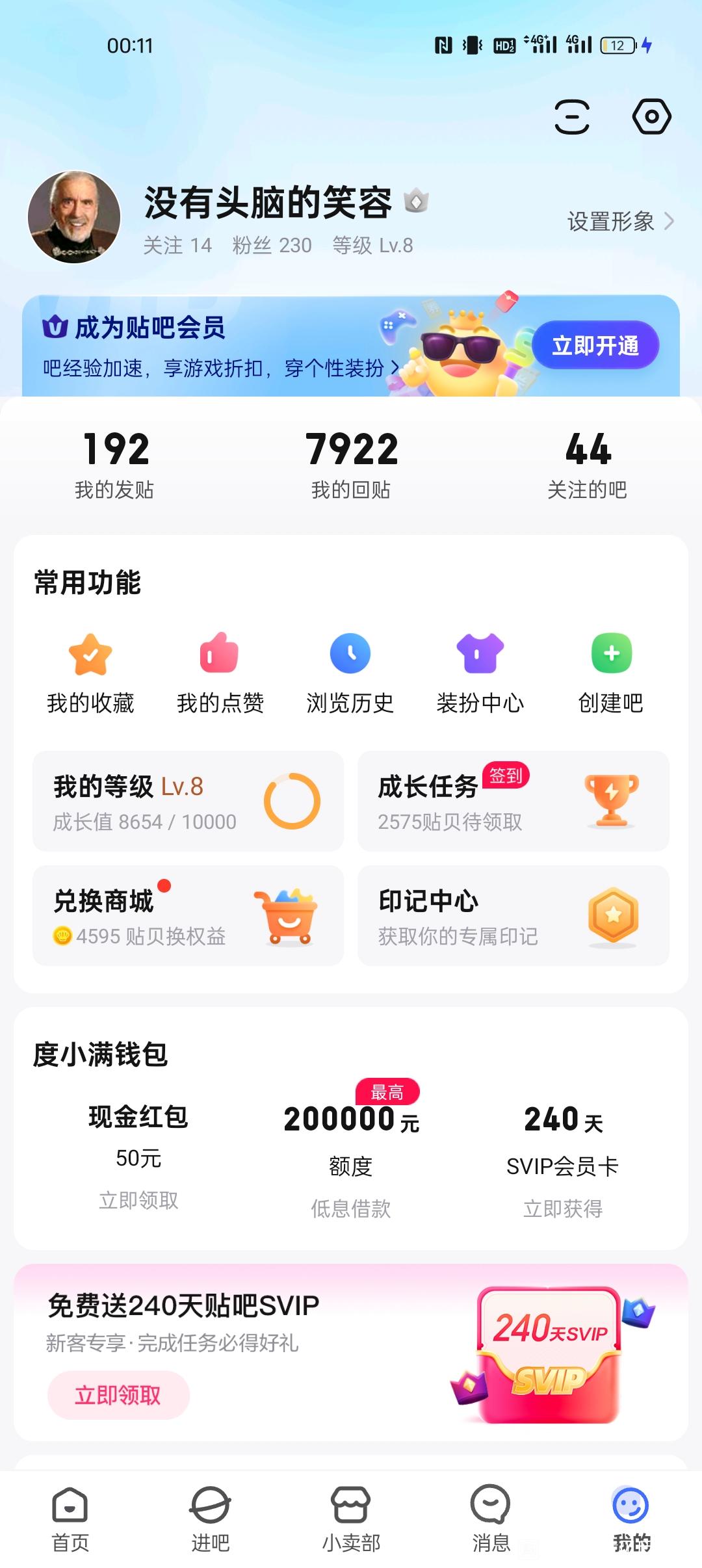Tap 立即开通 to become a member
Screen dimensions: 702x1568
pyautogui.click(x=595, y=345)
